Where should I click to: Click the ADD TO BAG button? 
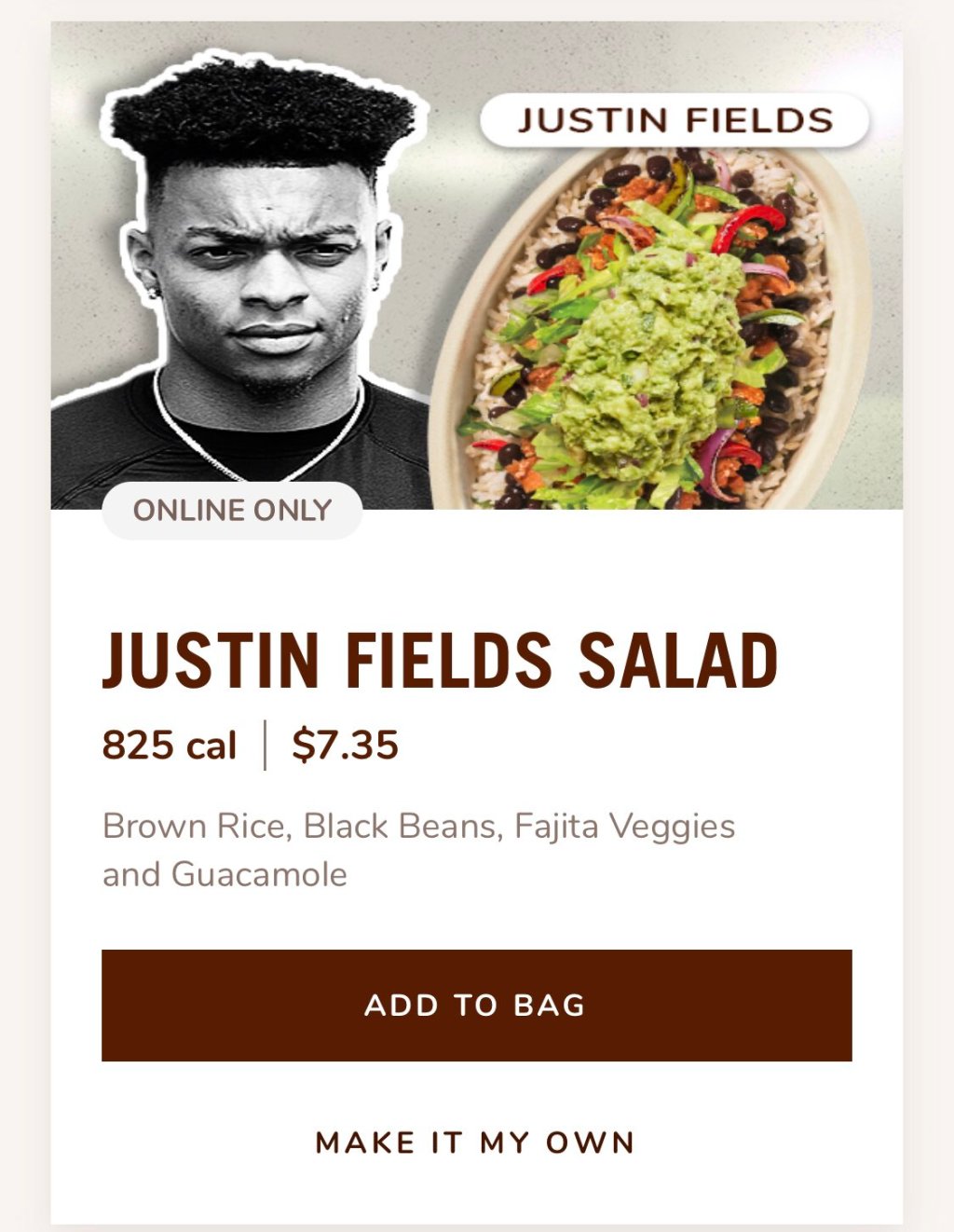click(477, 1006)
